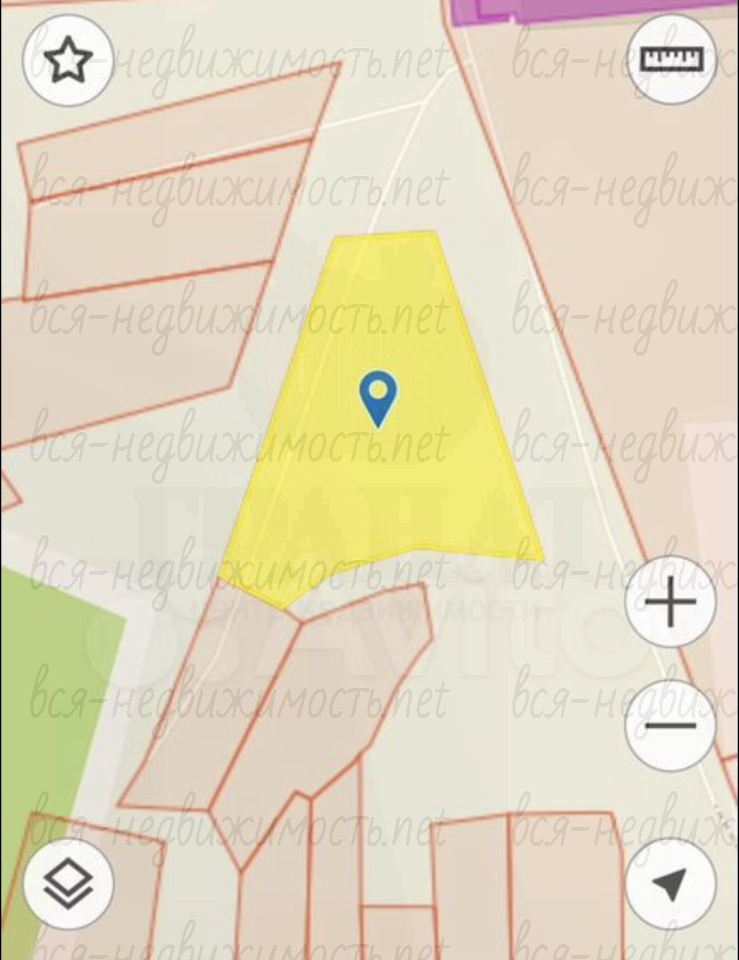Zoom in on the map
Screen dimensions: 739x960
[x=671, y=603]
